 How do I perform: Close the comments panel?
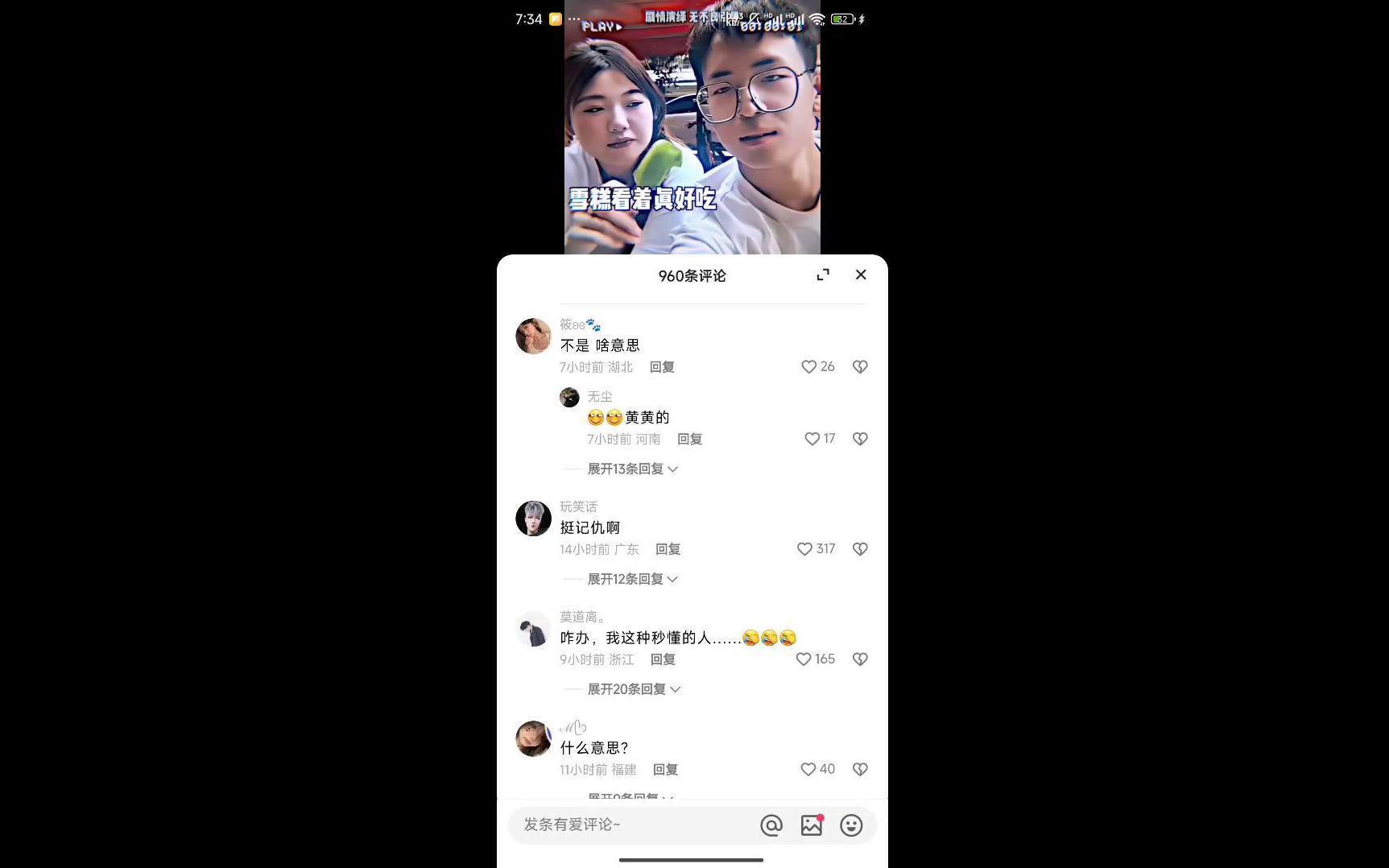click(861, 275)
